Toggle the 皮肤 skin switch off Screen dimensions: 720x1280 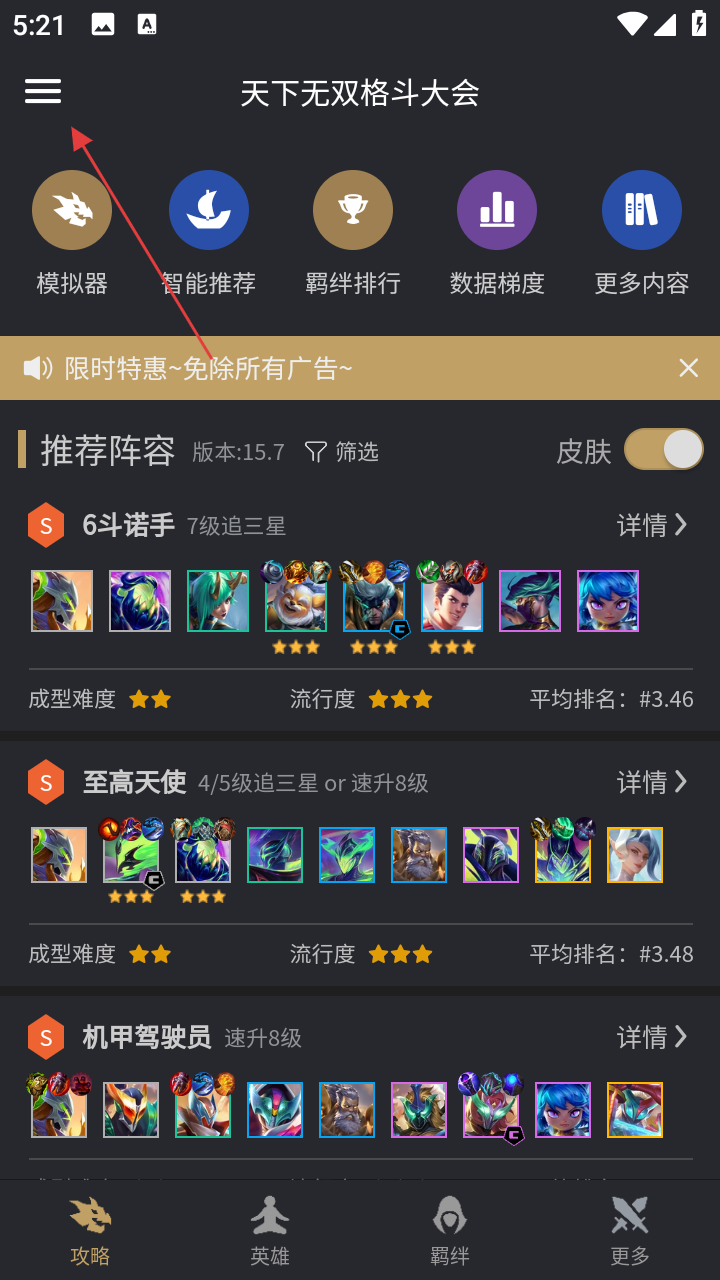664,450
